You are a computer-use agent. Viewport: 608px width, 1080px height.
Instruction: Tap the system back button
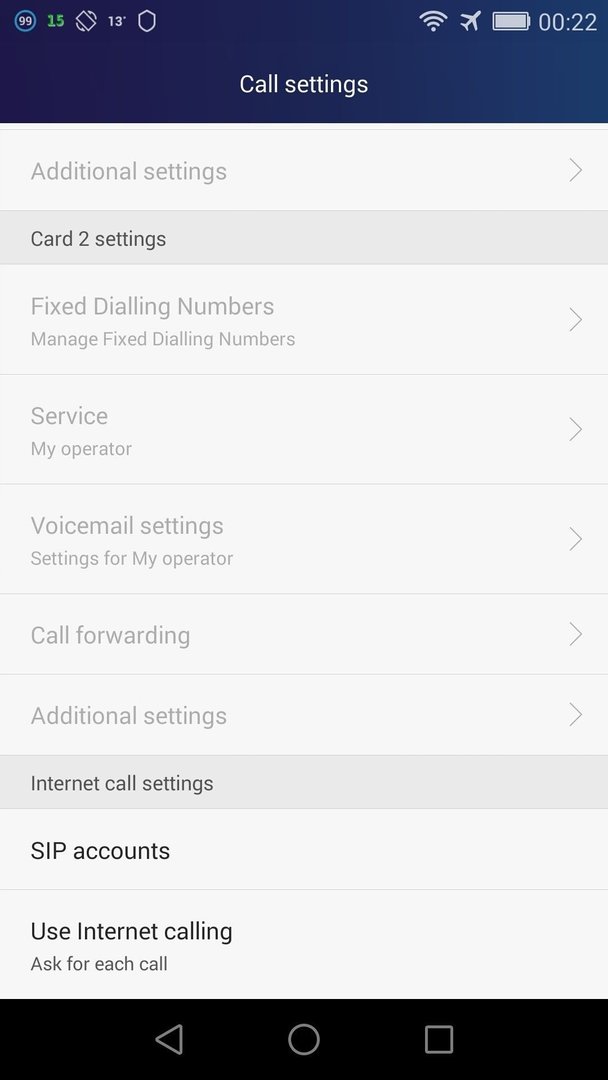click(x=169, y=1039)
